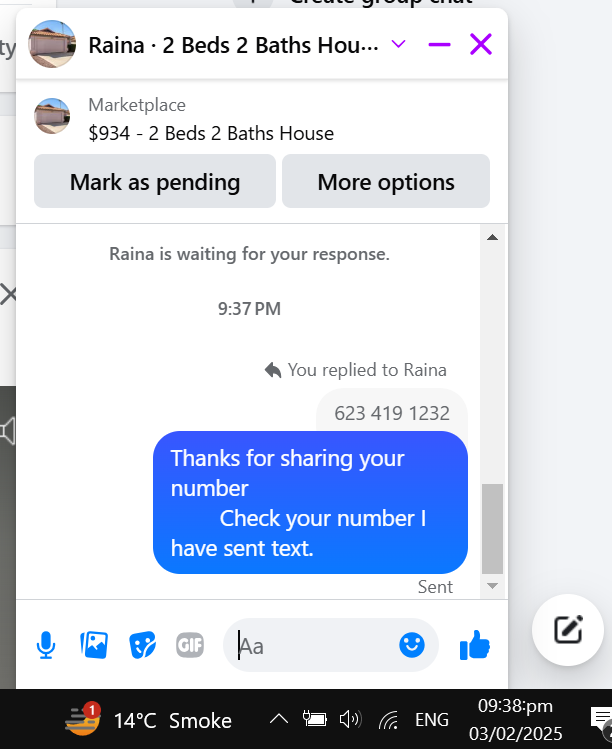612x749 pixels.
Task: Choose a sticker
Action: click(142, 645)
